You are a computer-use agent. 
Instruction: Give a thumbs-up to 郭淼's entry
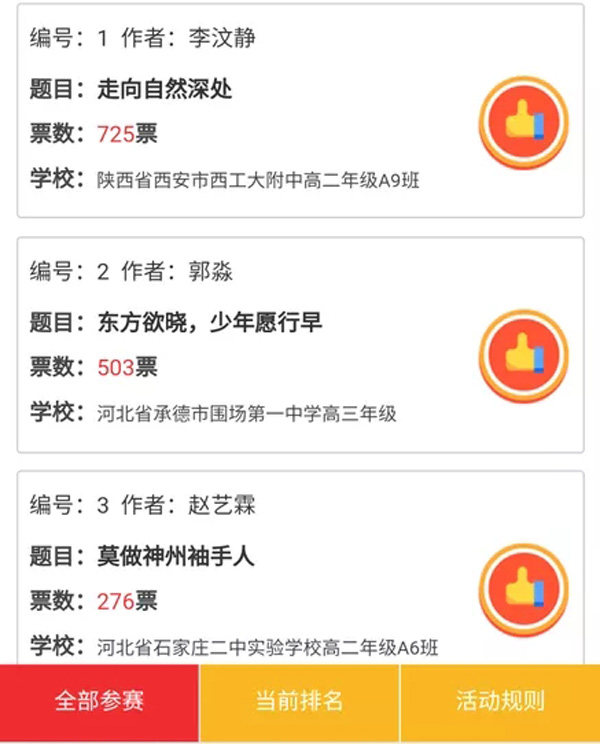523,355
